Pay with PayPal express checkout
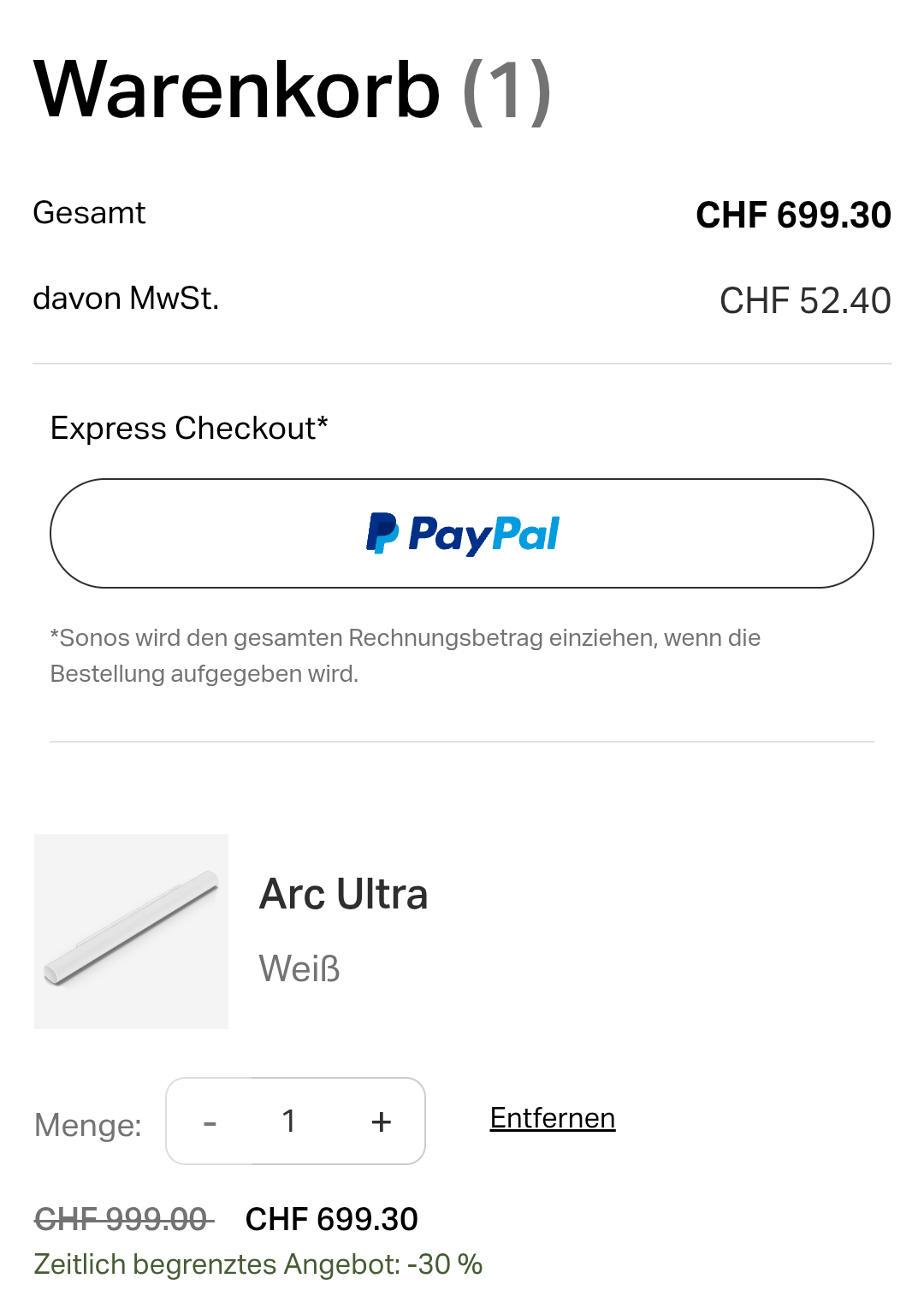The height and width of the screenshot is (1302, 924). coord(462,533)
